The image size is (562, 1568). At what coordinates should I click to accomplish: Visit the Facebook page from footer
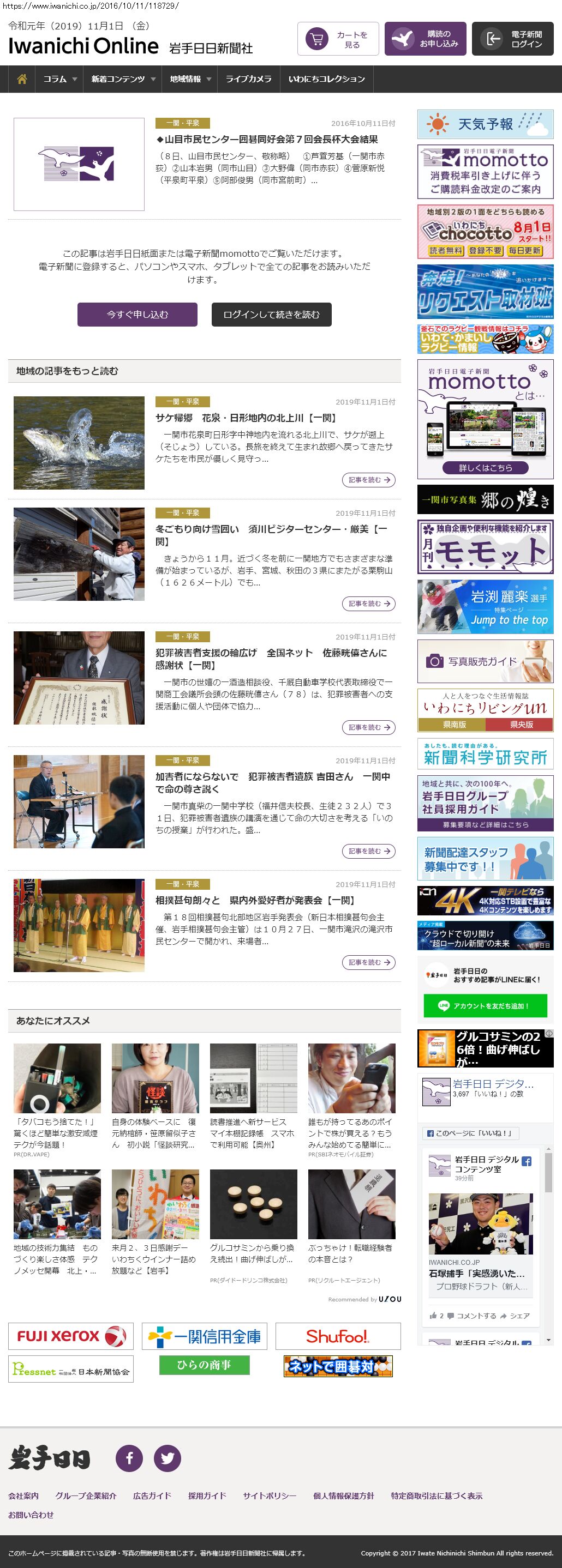coord(129,1458)
